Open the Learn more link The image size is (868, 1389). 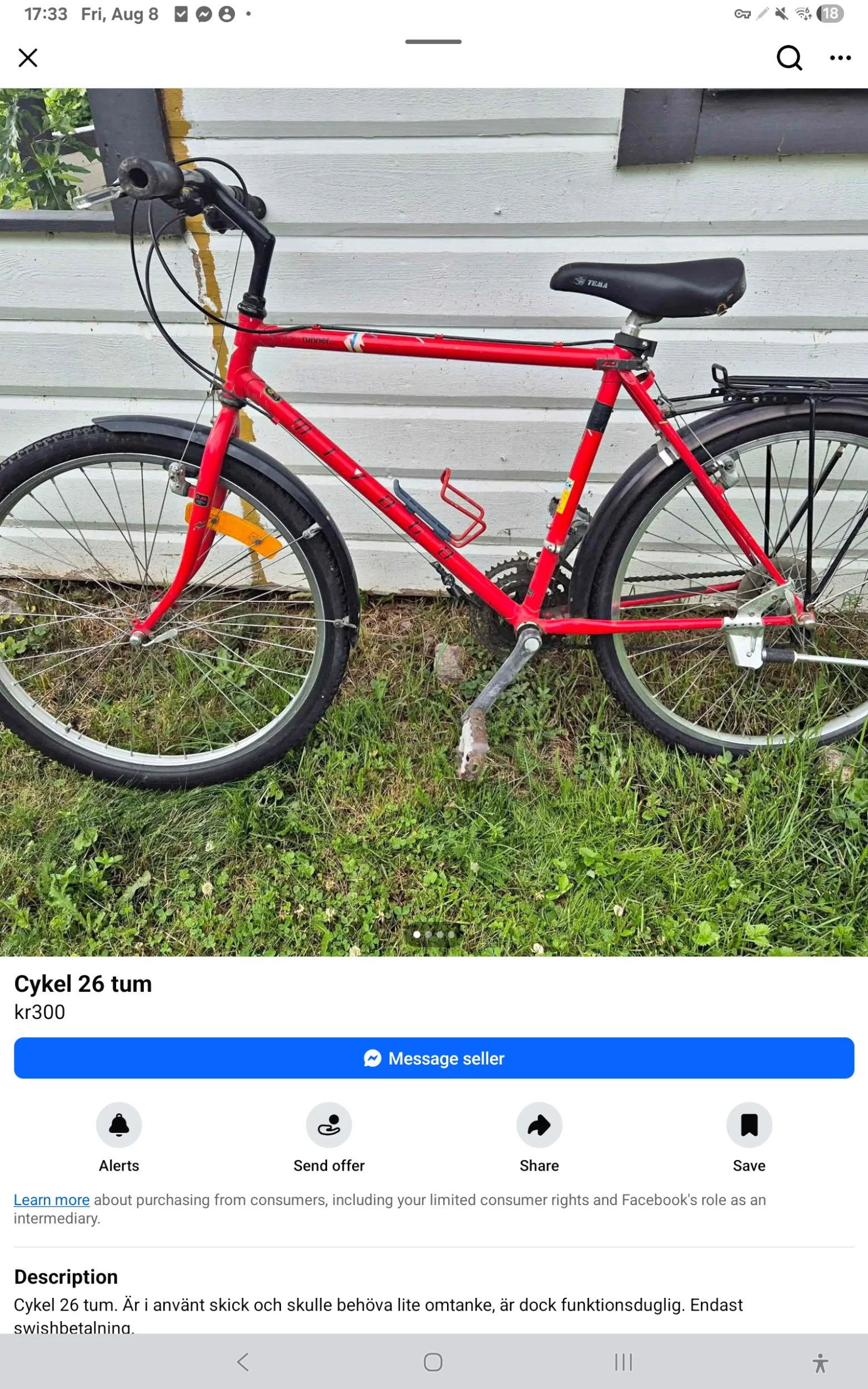52,1200
